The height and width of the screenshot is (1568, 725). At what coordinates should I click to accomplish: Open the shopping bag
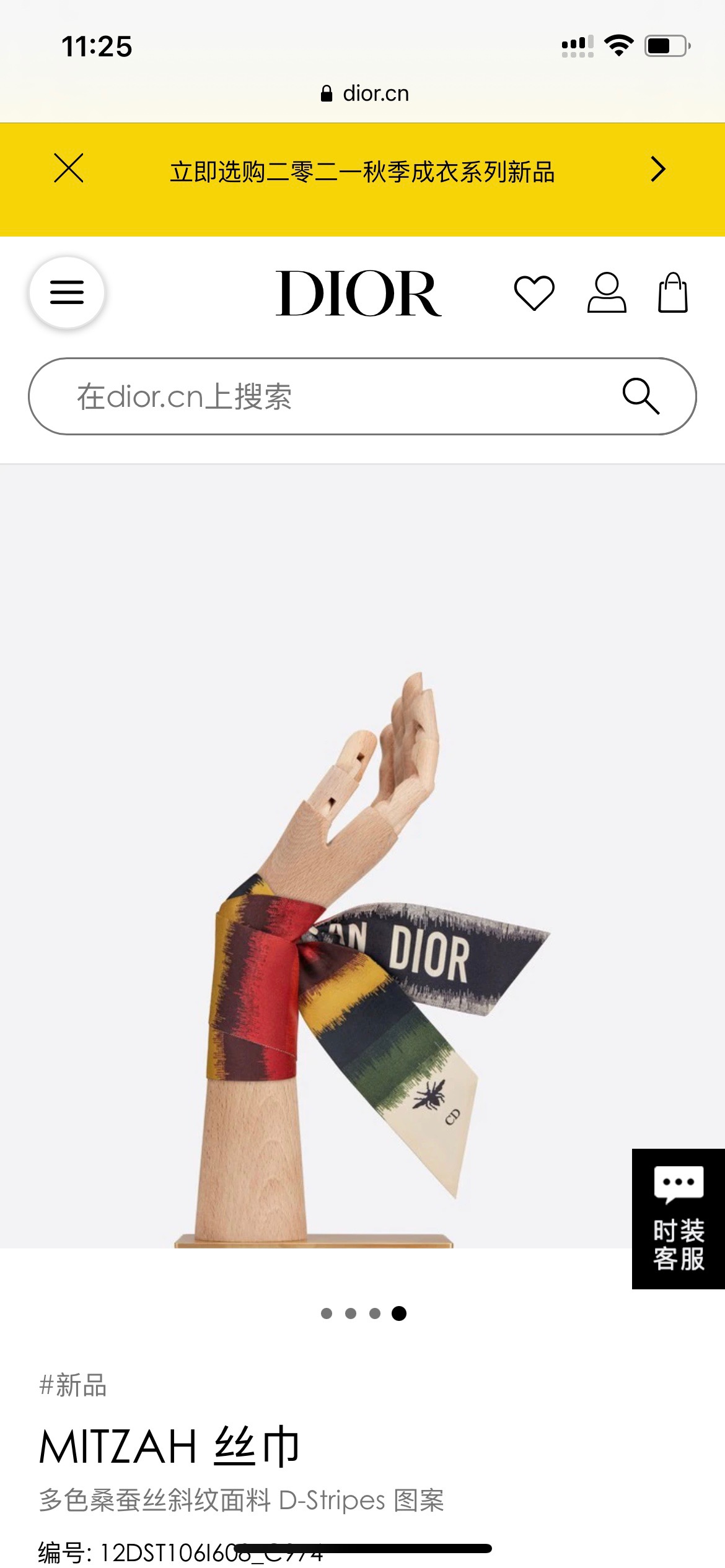pyautogui.click(x=673, y=293)
